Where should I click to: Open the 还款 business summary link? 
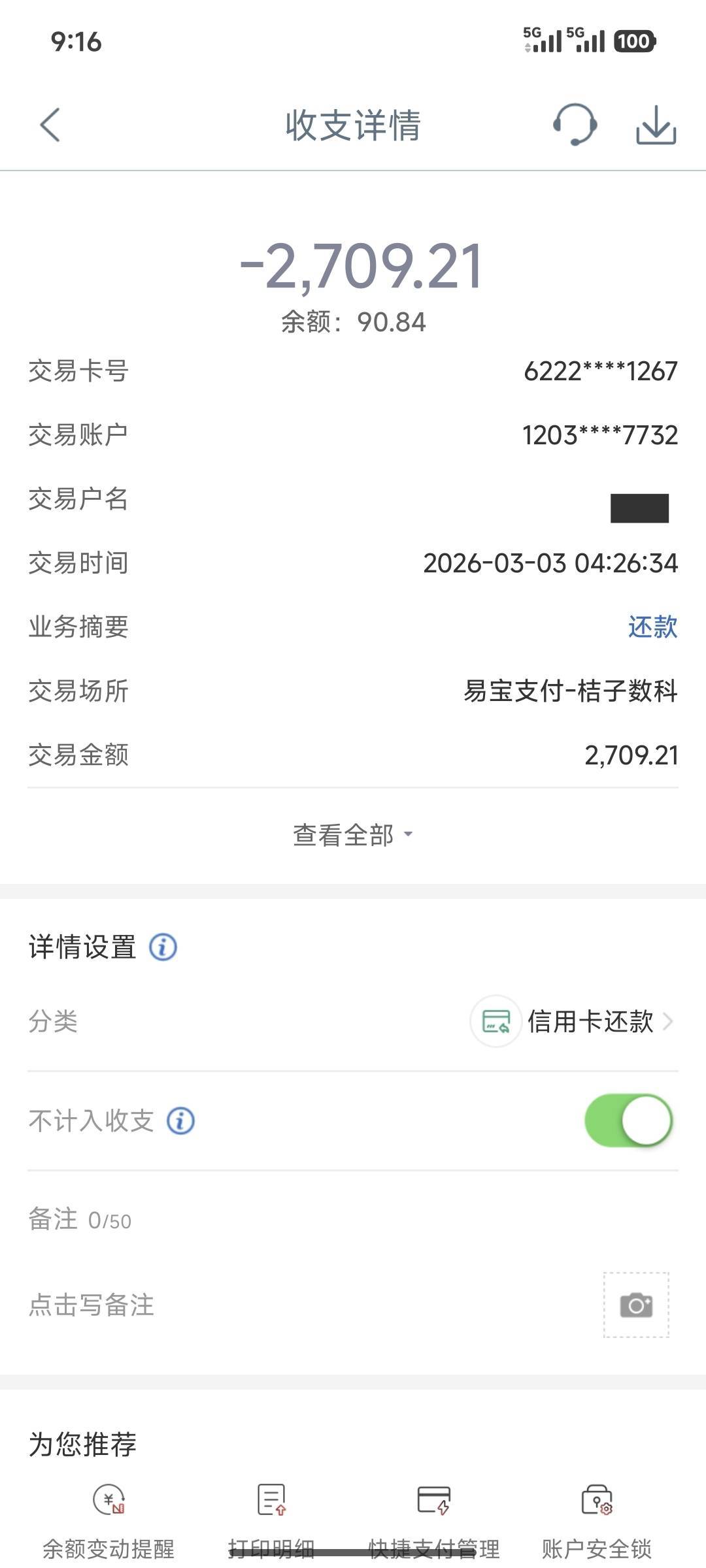[x=652, y=627]
